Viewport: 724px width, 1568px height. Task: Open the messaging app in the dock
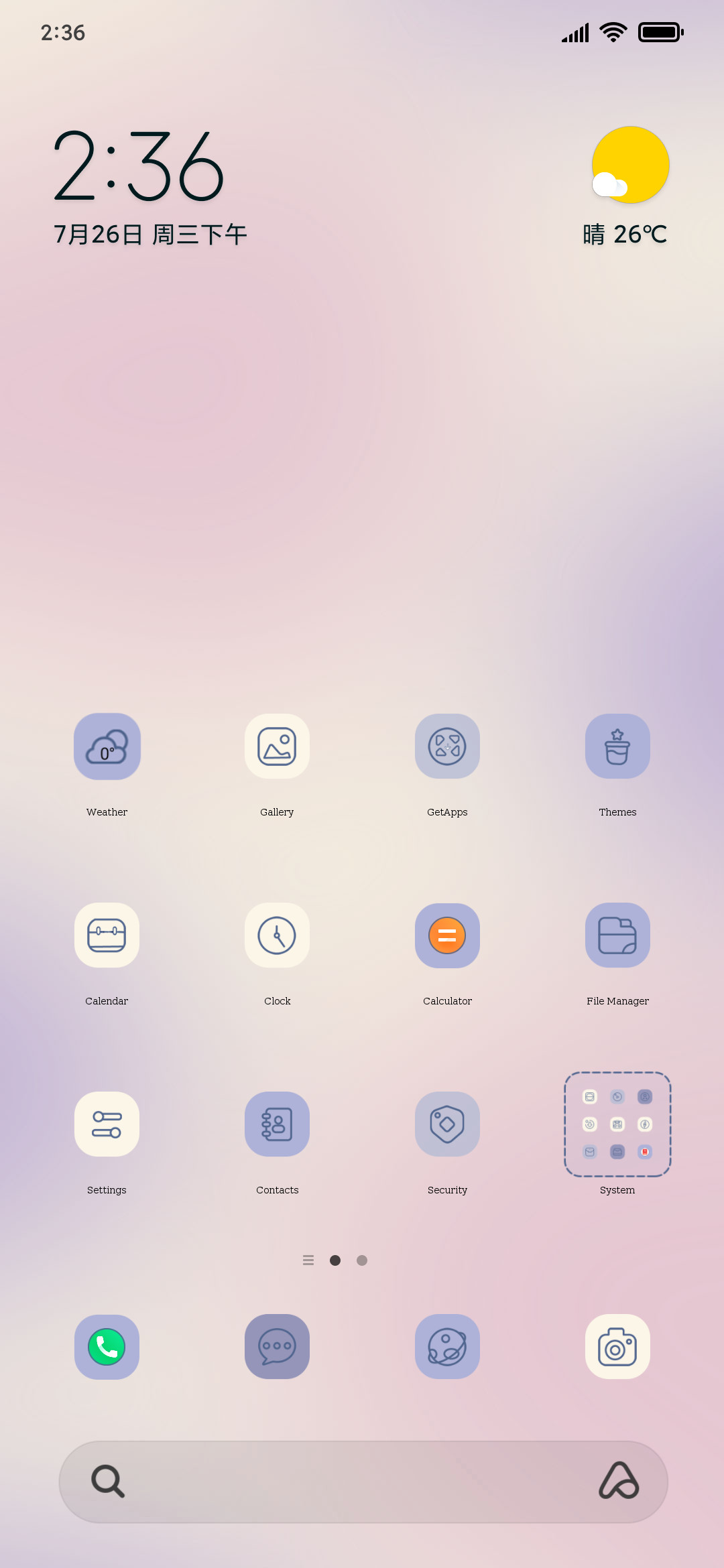(277, 1347)
